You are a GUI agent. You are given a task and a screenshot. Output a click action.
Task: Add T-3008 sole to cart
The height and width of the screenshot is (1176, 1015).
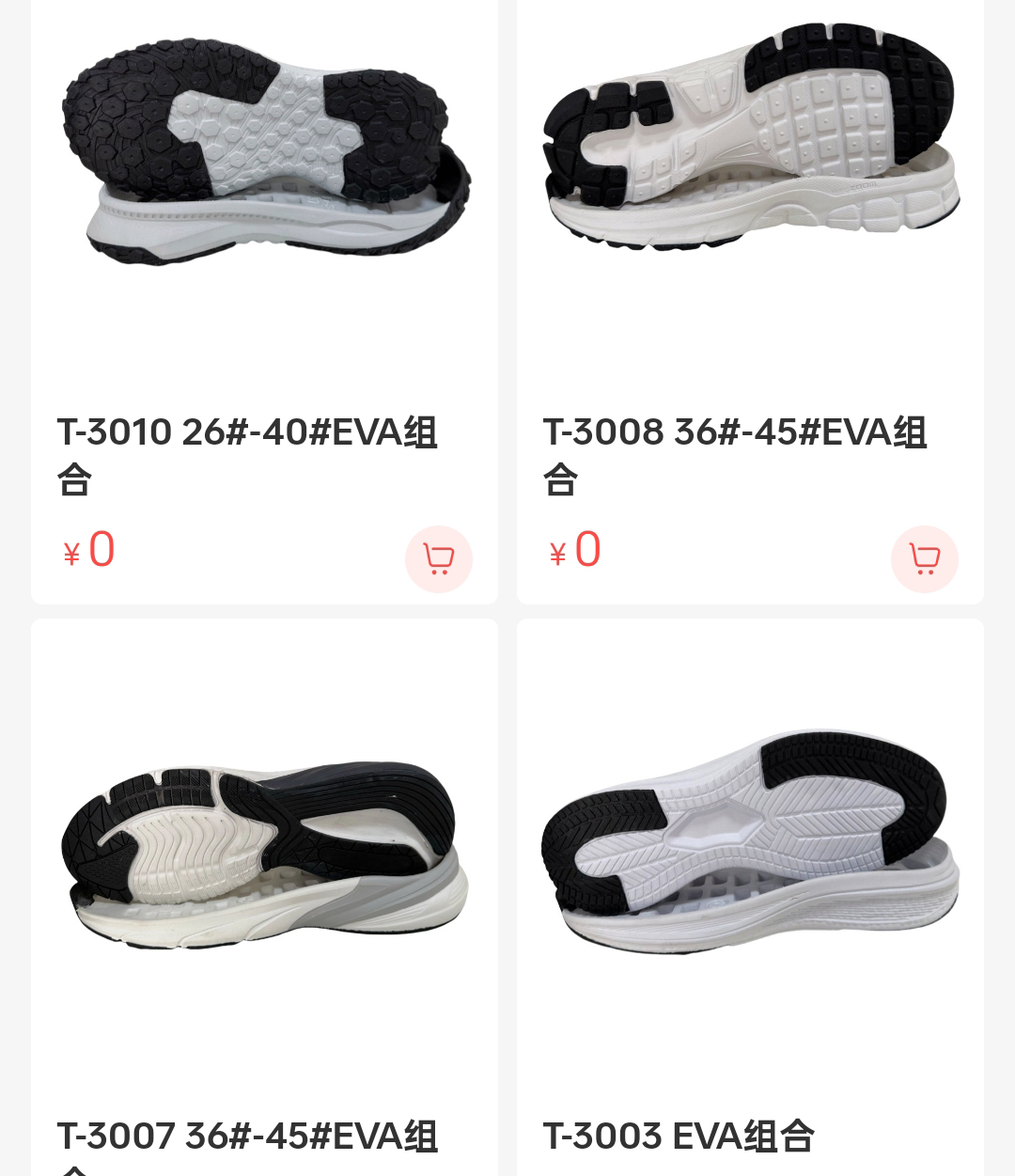coord(924,559)
